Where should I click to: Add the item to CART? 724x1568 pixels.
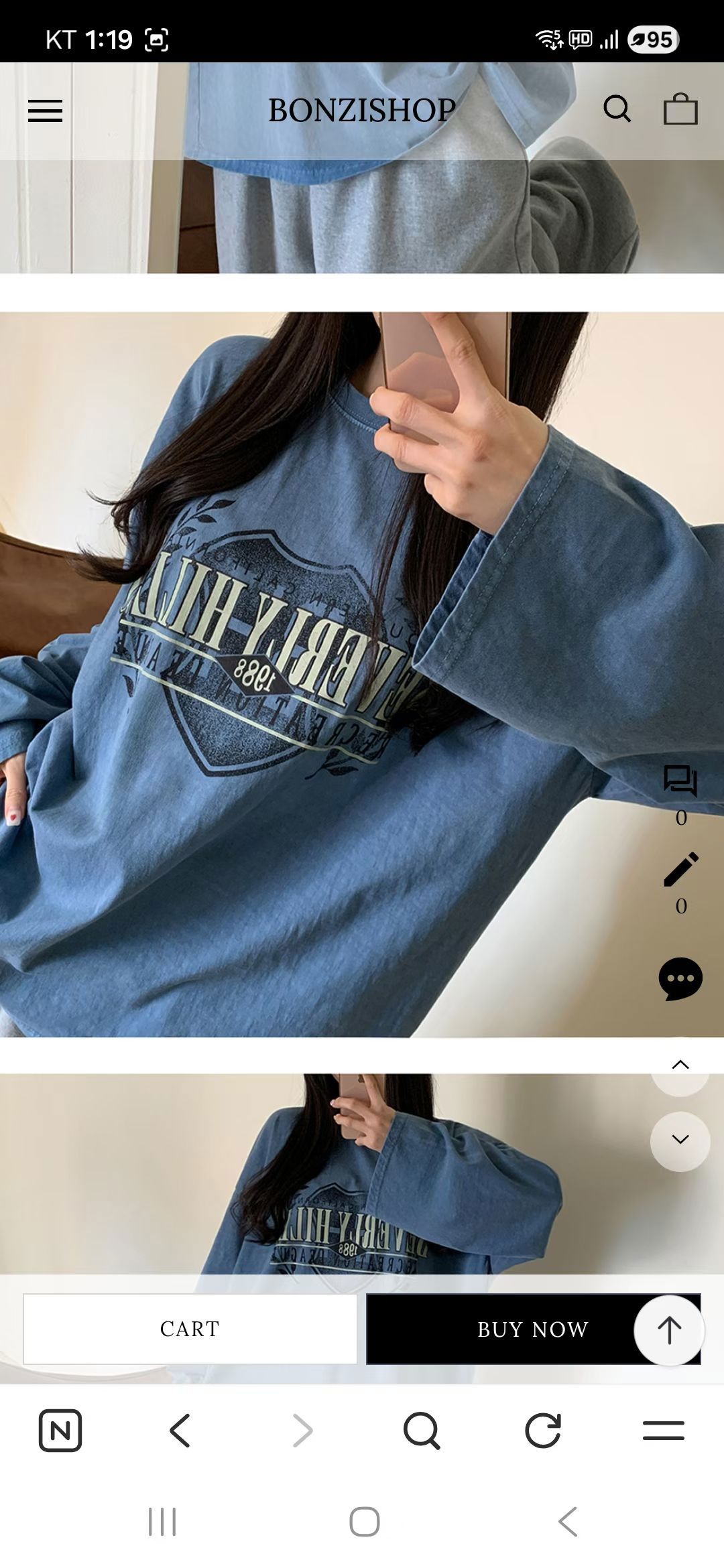tap(190, 1329)
